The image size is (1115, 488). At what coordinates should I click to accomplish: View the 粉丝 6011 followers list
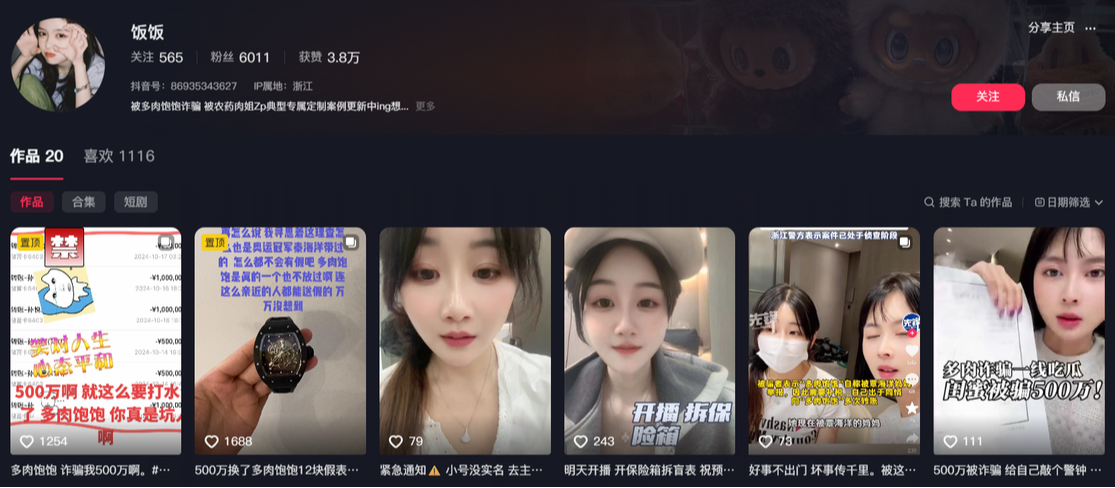point(240,58)
